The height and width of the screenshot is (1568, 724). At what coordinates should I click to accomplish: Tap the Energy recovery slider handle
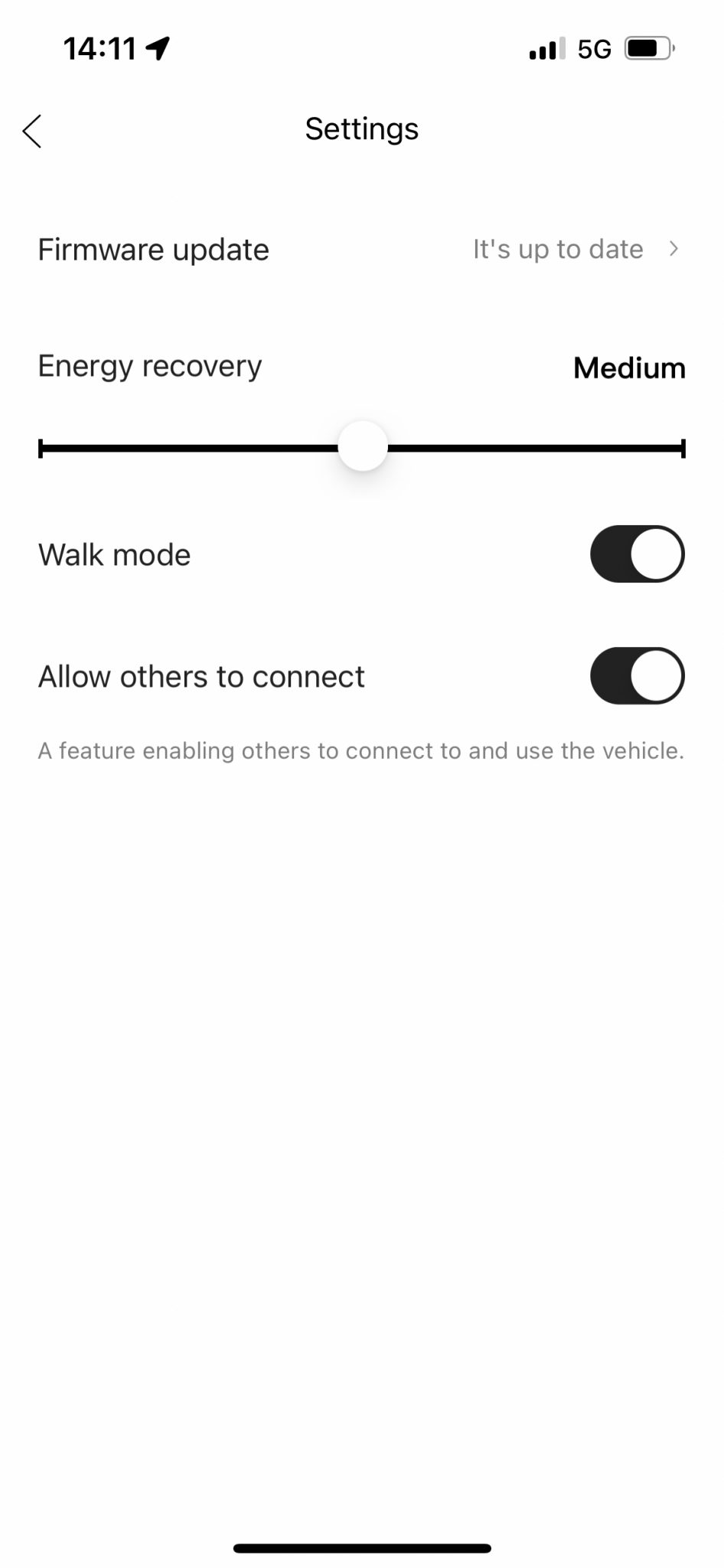pyautogui.click(x=363, y=446)
